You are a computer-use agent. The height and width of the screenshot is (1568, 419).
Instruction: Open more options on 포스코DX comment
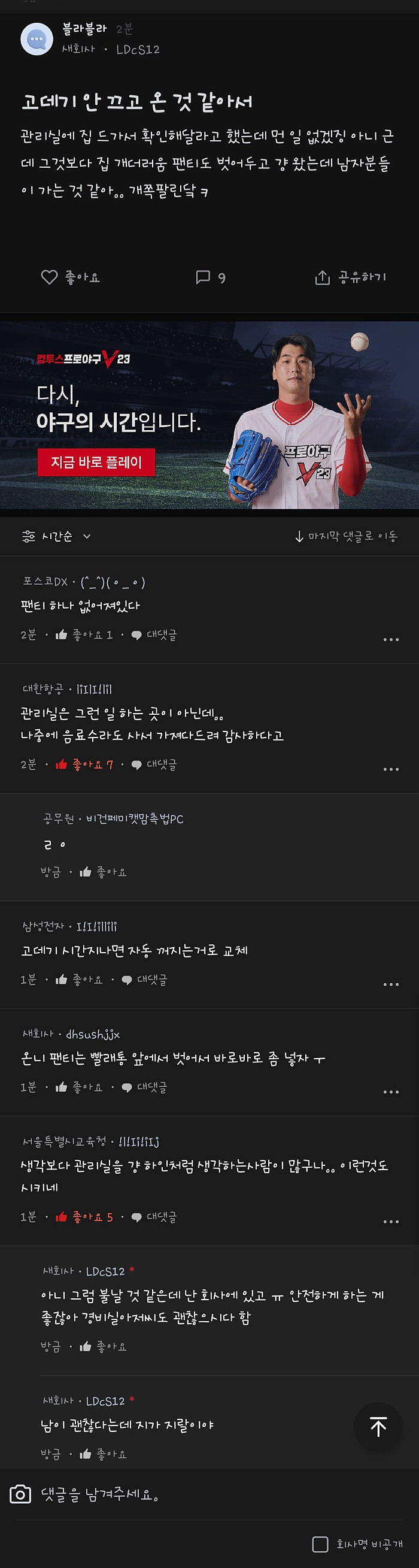point(390,640)
